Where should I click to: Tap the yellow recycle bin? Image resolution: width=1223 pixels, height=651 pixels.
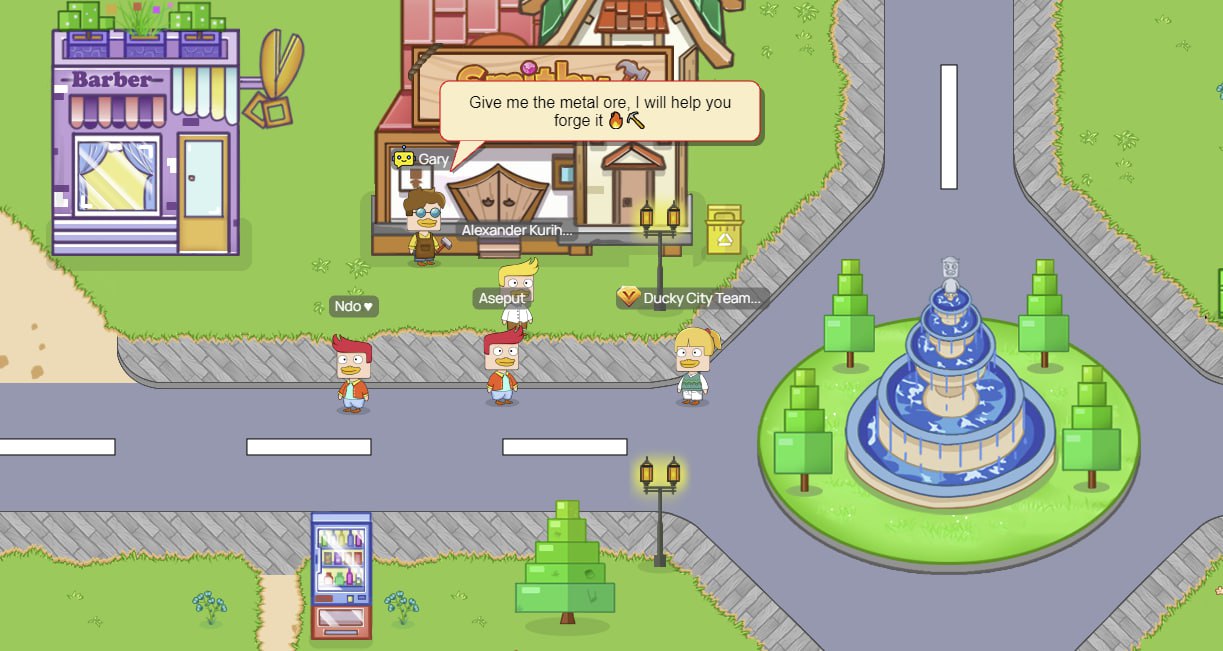pos(724,230)
